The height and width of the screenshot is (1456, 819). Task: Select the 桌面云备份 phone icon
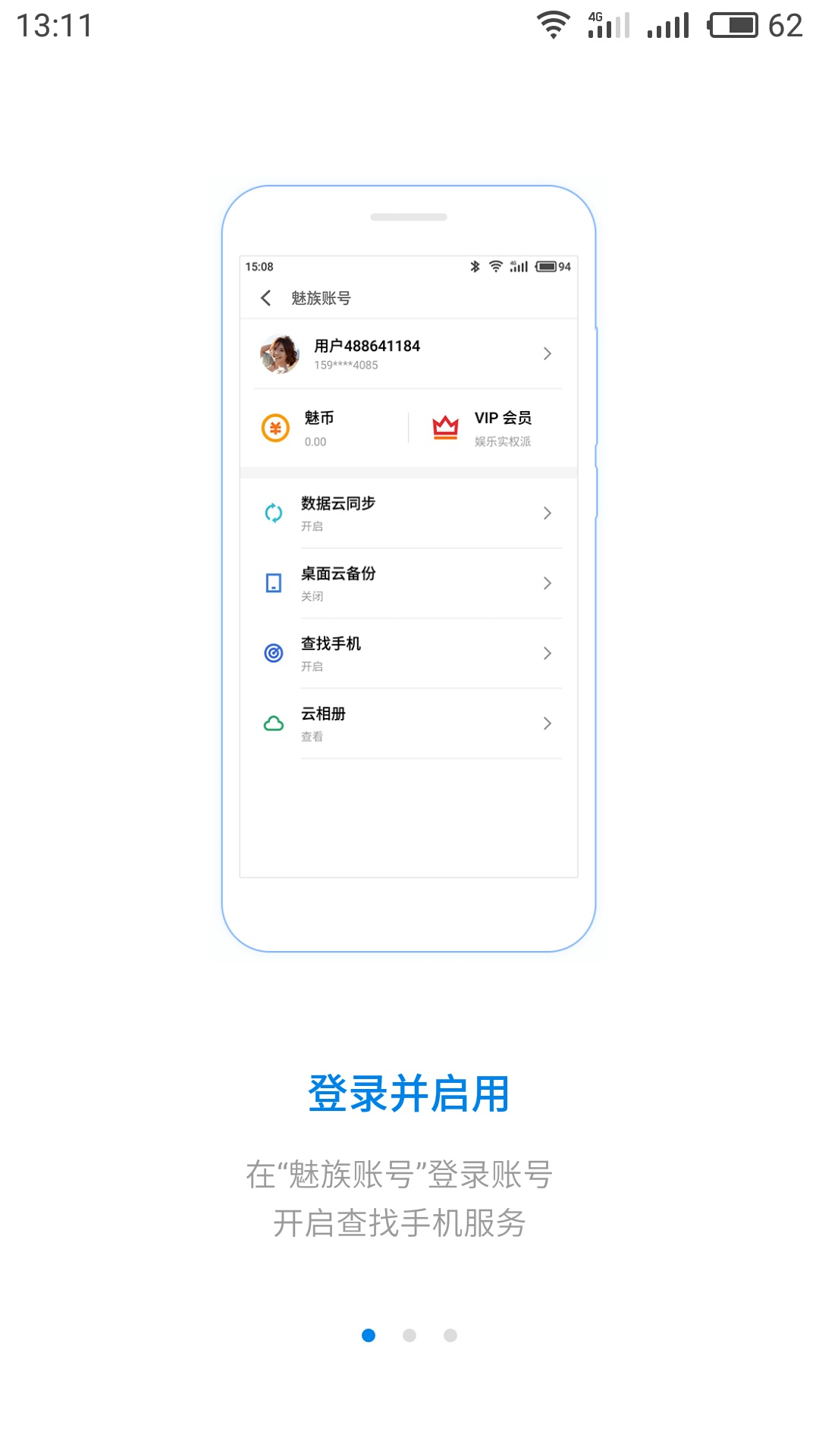click(x=274, y=582)
